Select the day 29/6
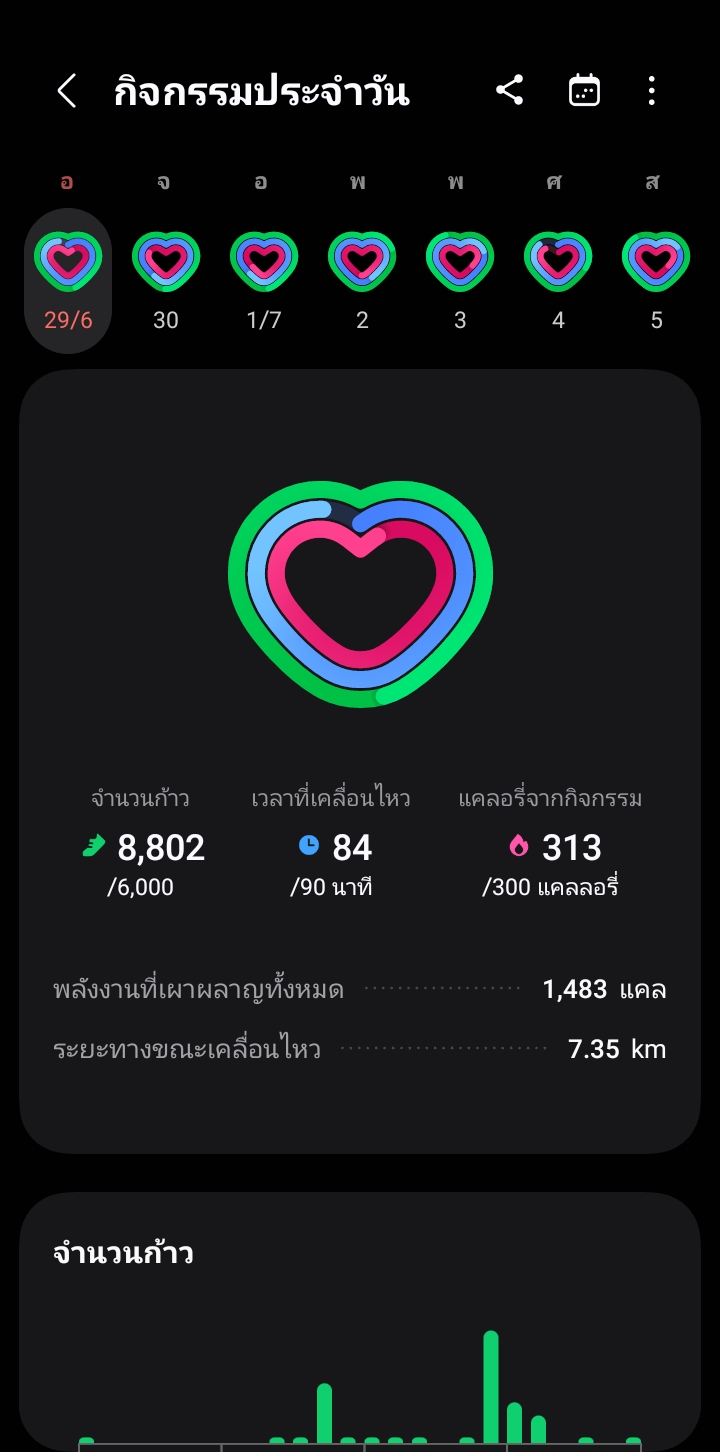This screenshot has height=1452, width=720. pyautogui.click(x=68, y=278)
